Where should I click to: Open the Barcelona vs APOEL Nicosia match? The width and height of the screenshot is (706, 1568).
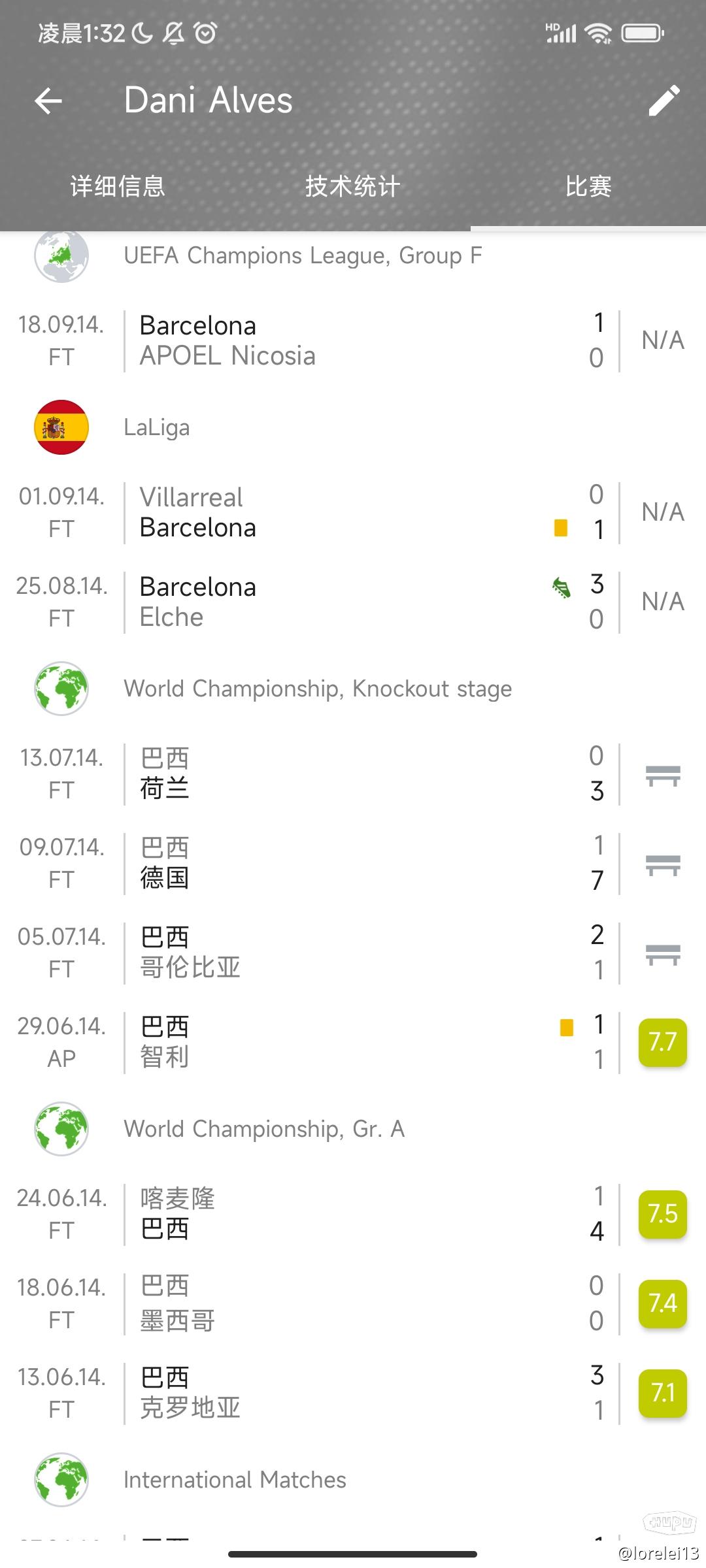pyautogui.click(x=353, y=340)
